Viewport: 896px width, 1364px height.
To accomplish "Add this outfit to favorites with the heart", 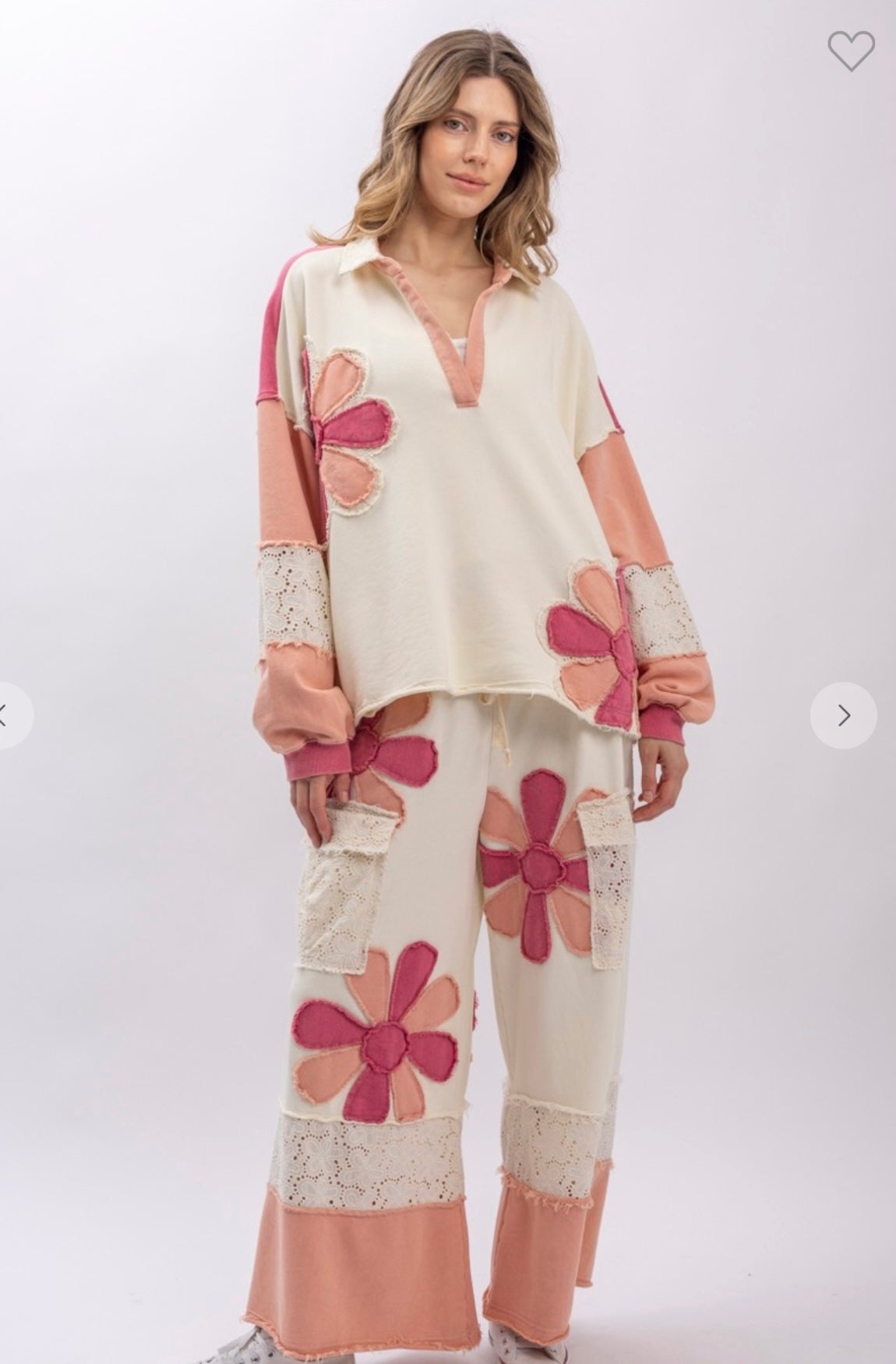I will (x=852, y=52).
